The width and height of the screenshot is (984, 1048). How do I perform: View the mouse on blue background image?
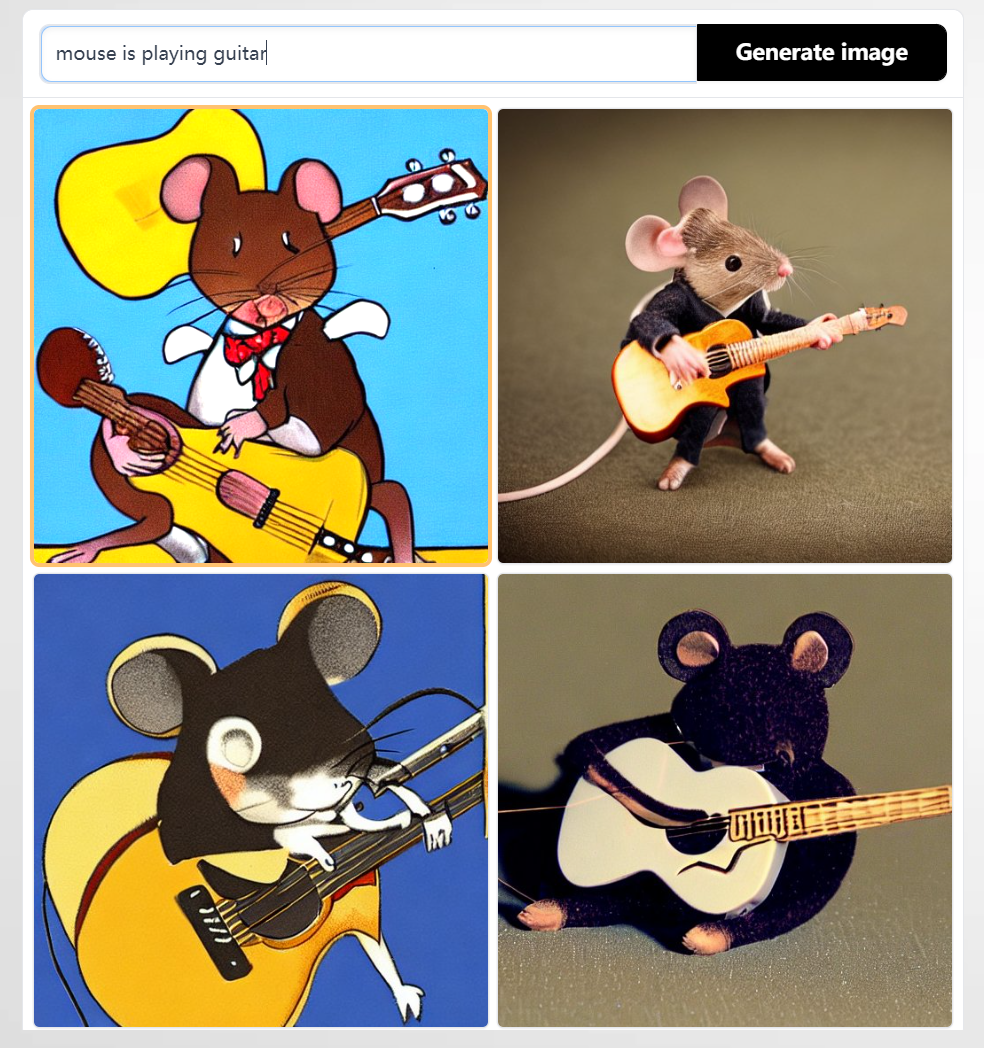click(261, 800)
